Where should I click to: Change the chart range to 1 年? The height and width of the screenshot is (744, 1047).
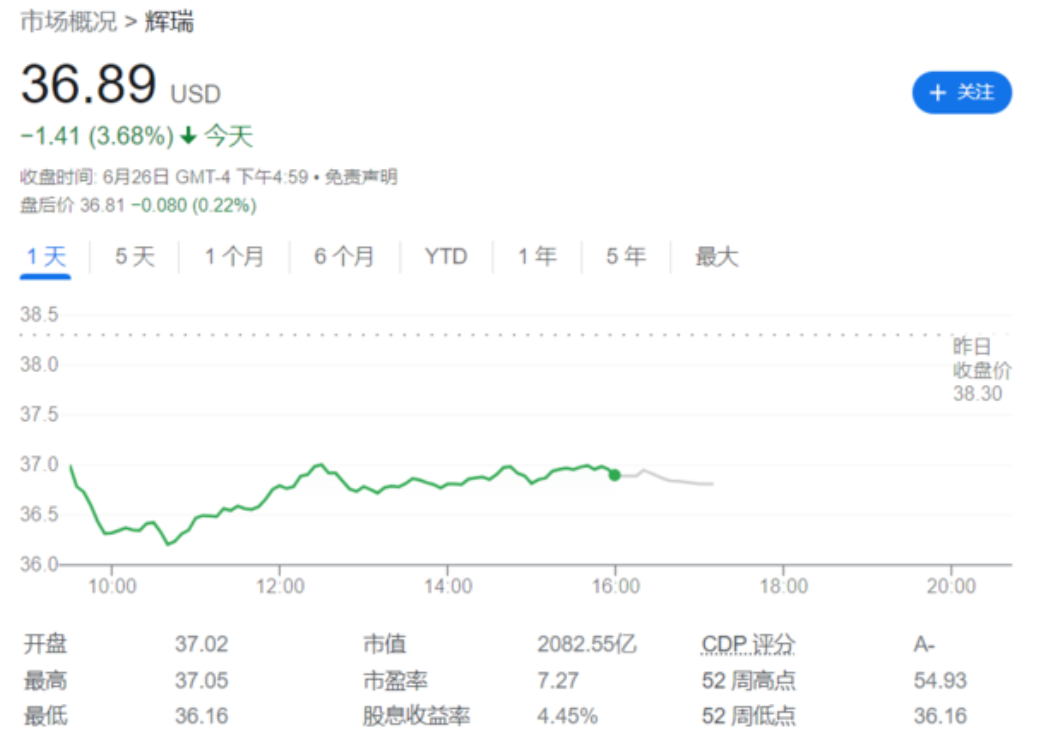(536, 257)
